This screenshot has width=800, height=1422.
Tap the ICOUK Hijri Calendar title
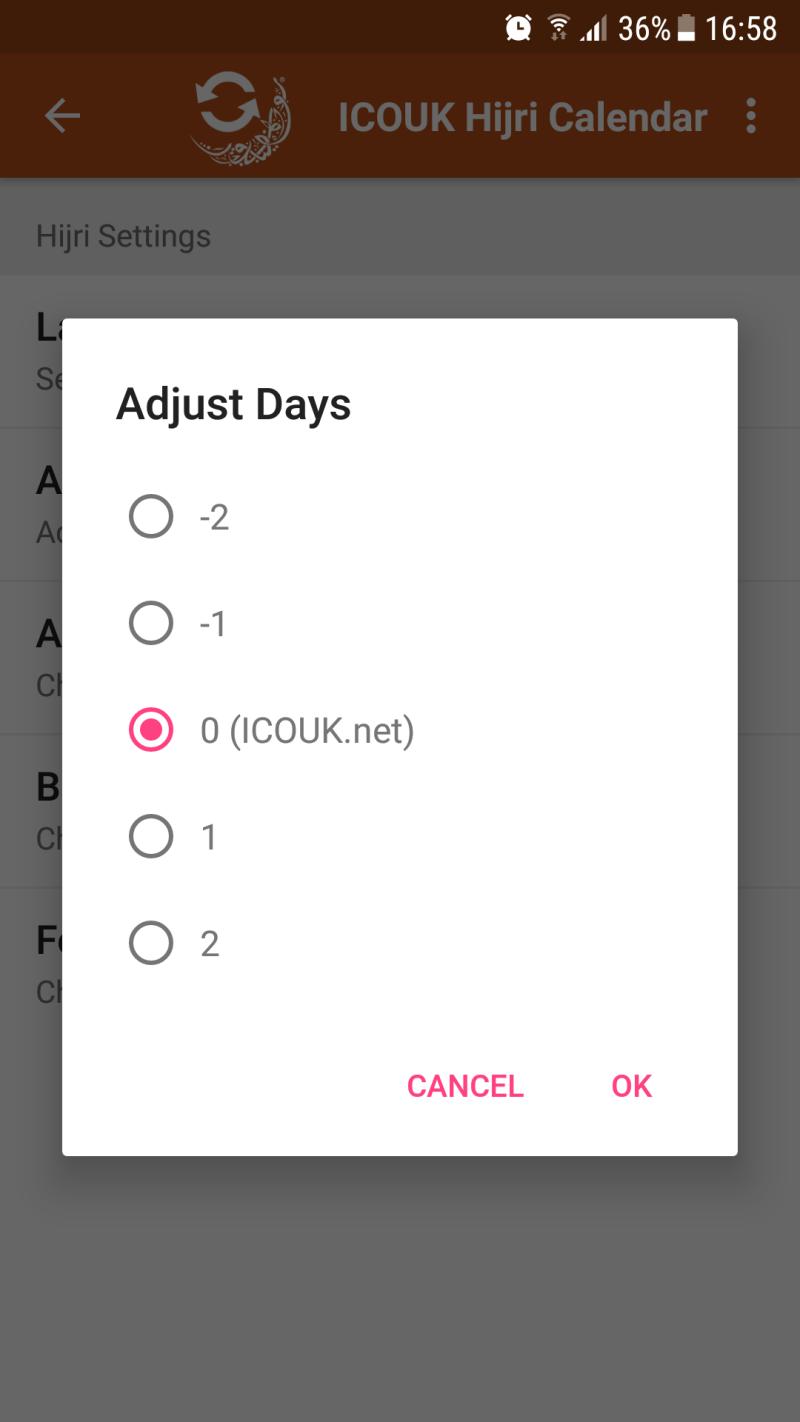pyautogui.click(x=524, y=116)
